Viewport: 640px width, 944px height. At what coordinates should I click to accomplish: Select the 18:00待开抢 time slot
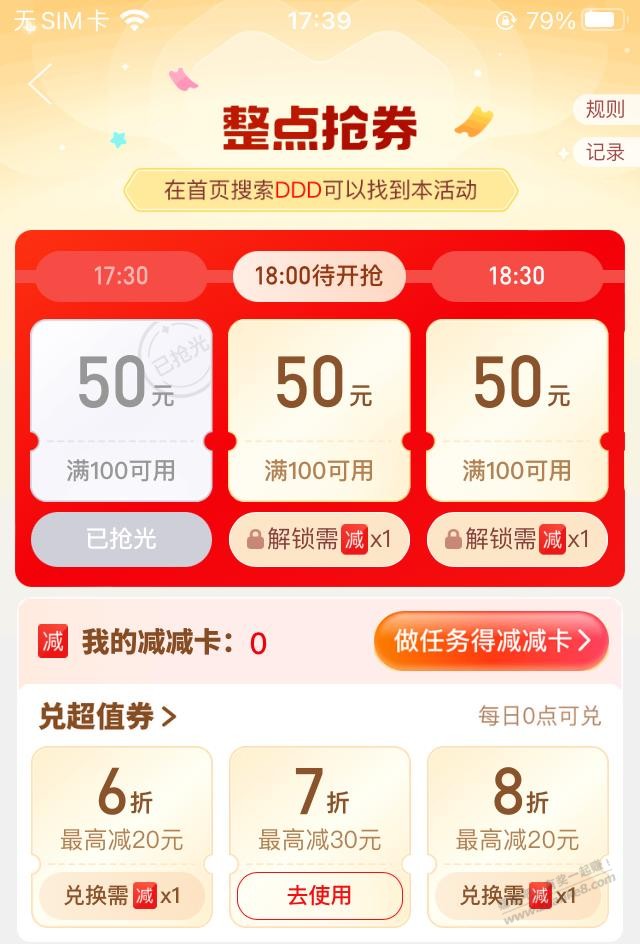click(318, 276)
